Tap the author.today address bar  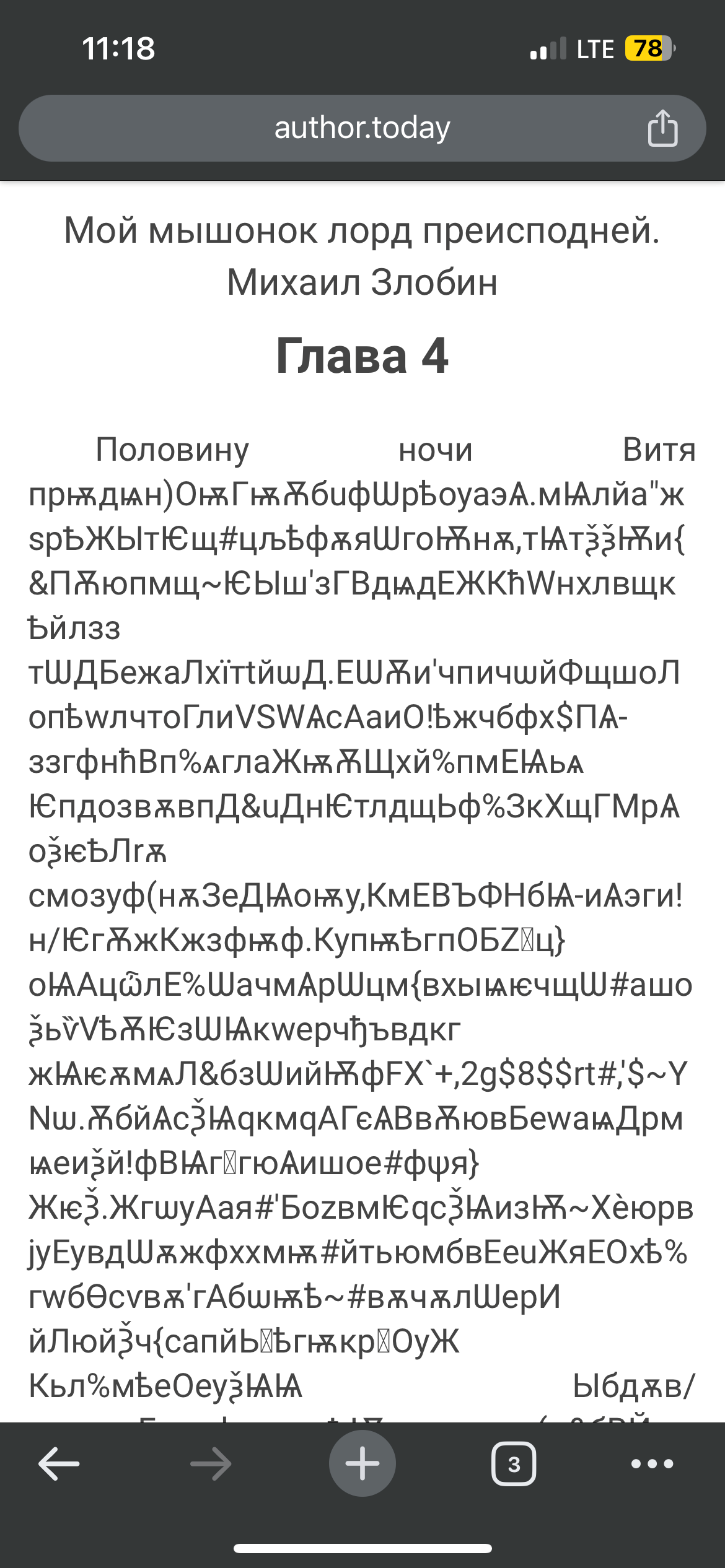point(362,128)
